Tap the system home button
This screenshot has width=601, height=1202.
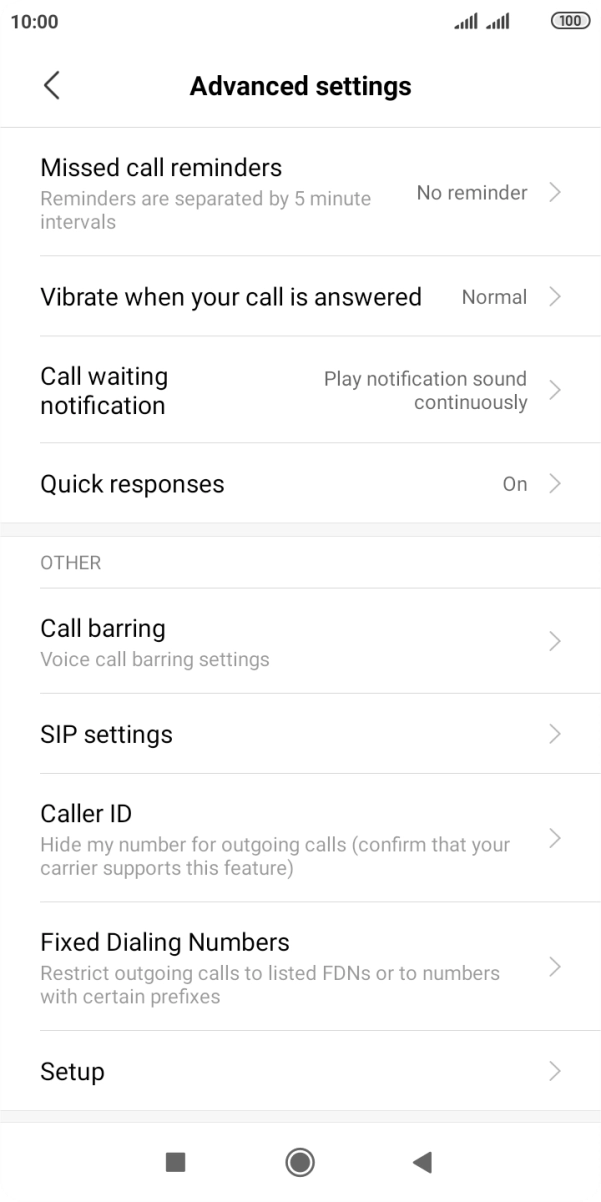(300, 1161)
